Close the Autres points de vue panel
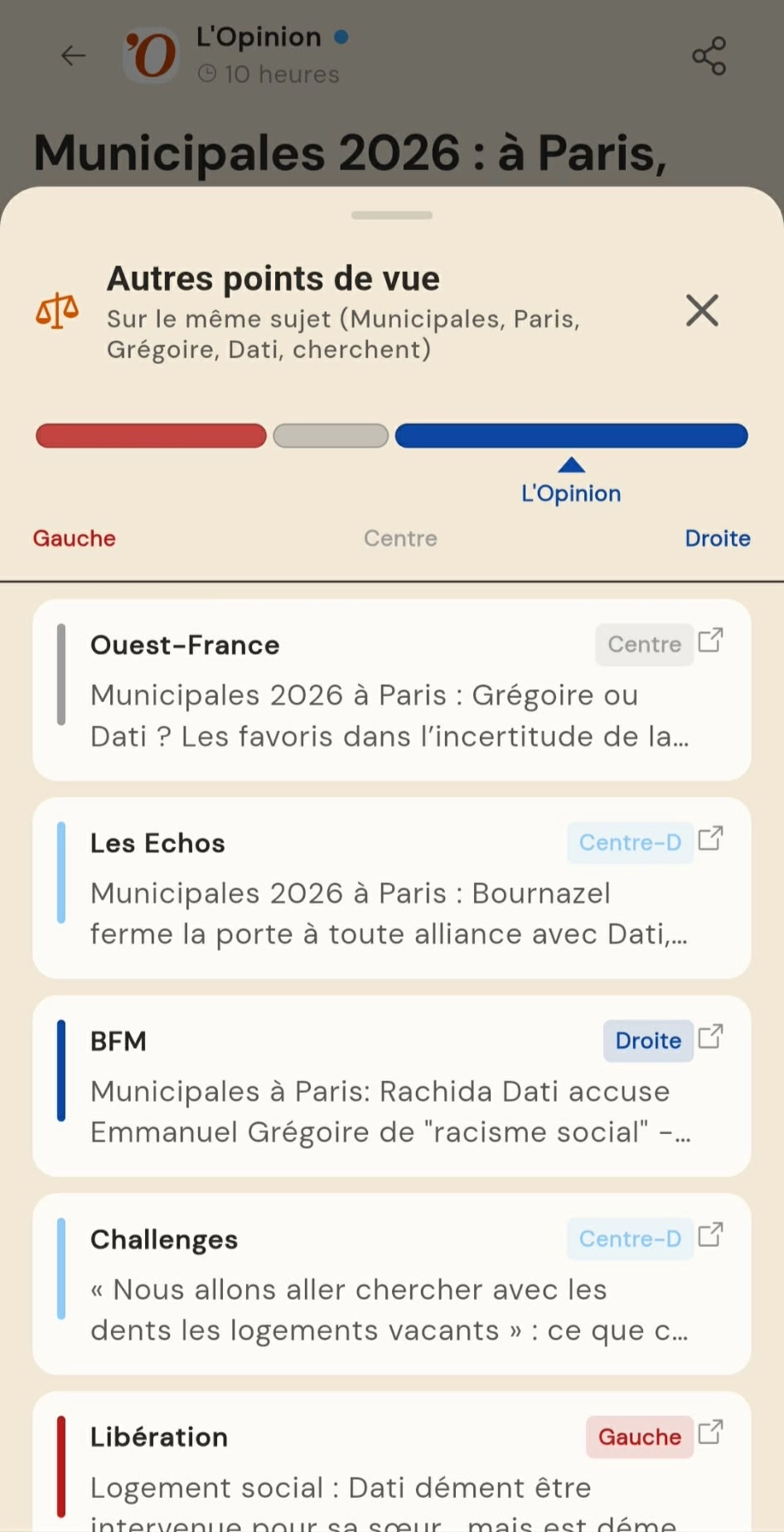This screenshot has width=784, height=1532. (701, 311)
